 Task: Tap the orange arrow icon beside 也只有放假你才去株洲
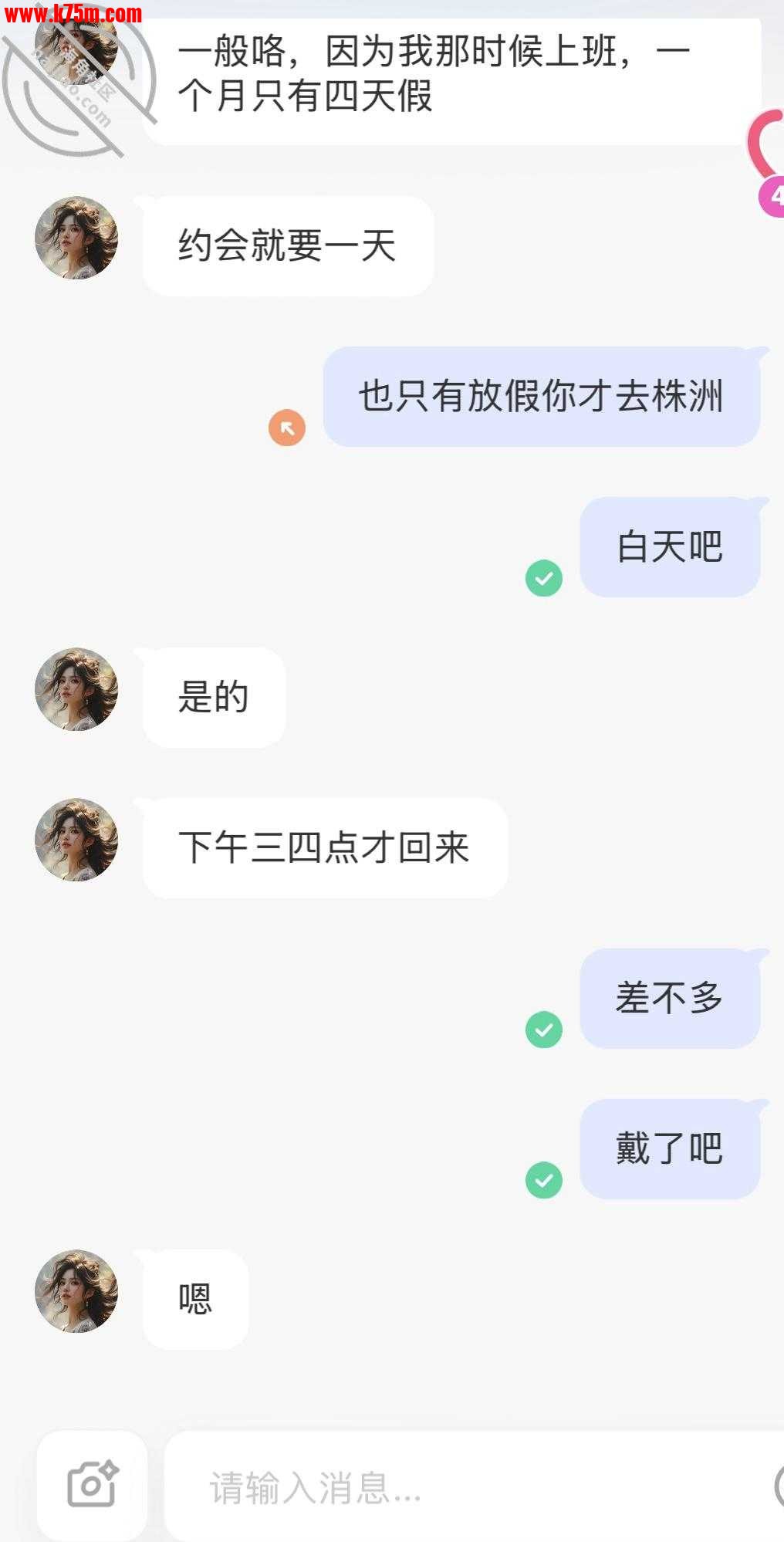coord(287,428)
